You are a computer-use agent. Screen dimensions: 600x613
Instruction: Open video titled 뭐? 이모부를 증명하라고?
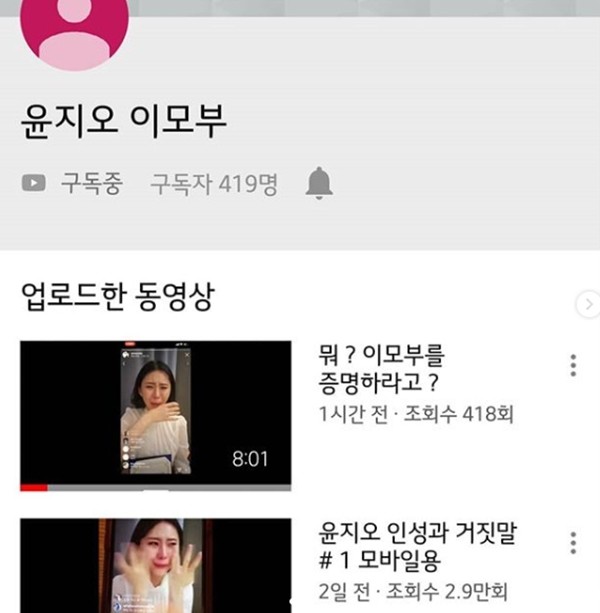coord(380,368)
